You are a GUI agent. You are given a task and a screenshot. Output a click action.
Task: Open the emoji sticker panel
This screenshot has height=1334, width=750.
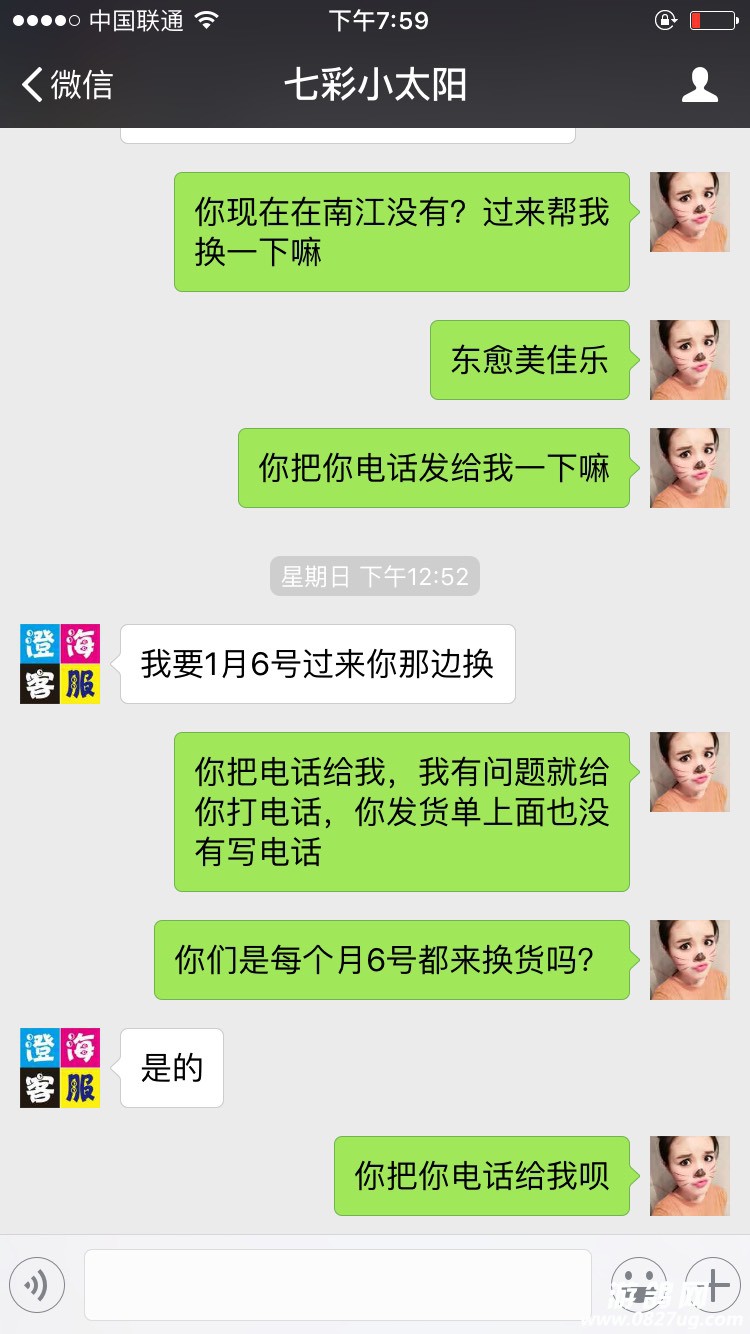click(638, 1284)
